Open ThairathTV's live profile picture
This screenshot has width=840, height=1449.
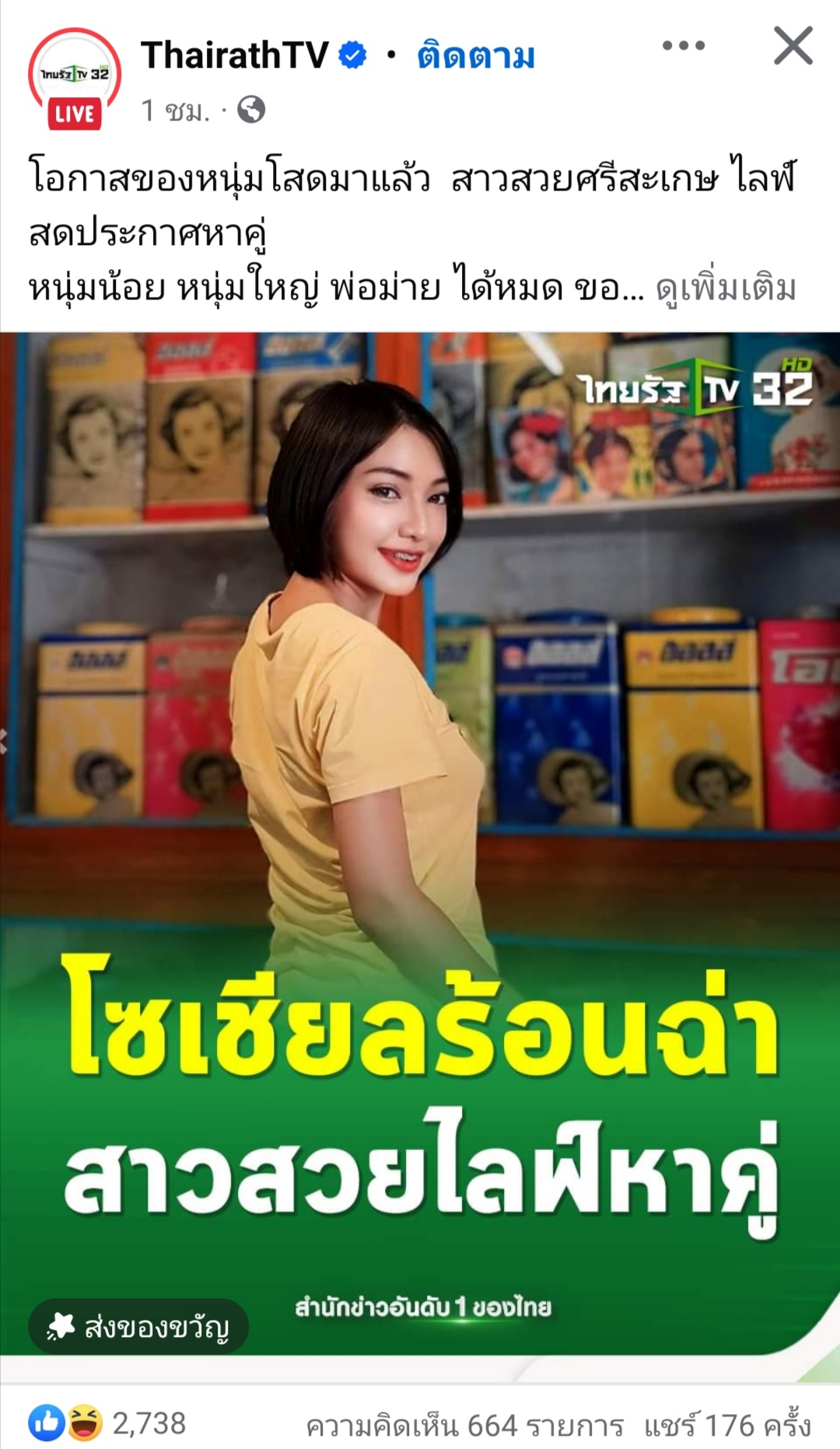(x=75, y=79)
